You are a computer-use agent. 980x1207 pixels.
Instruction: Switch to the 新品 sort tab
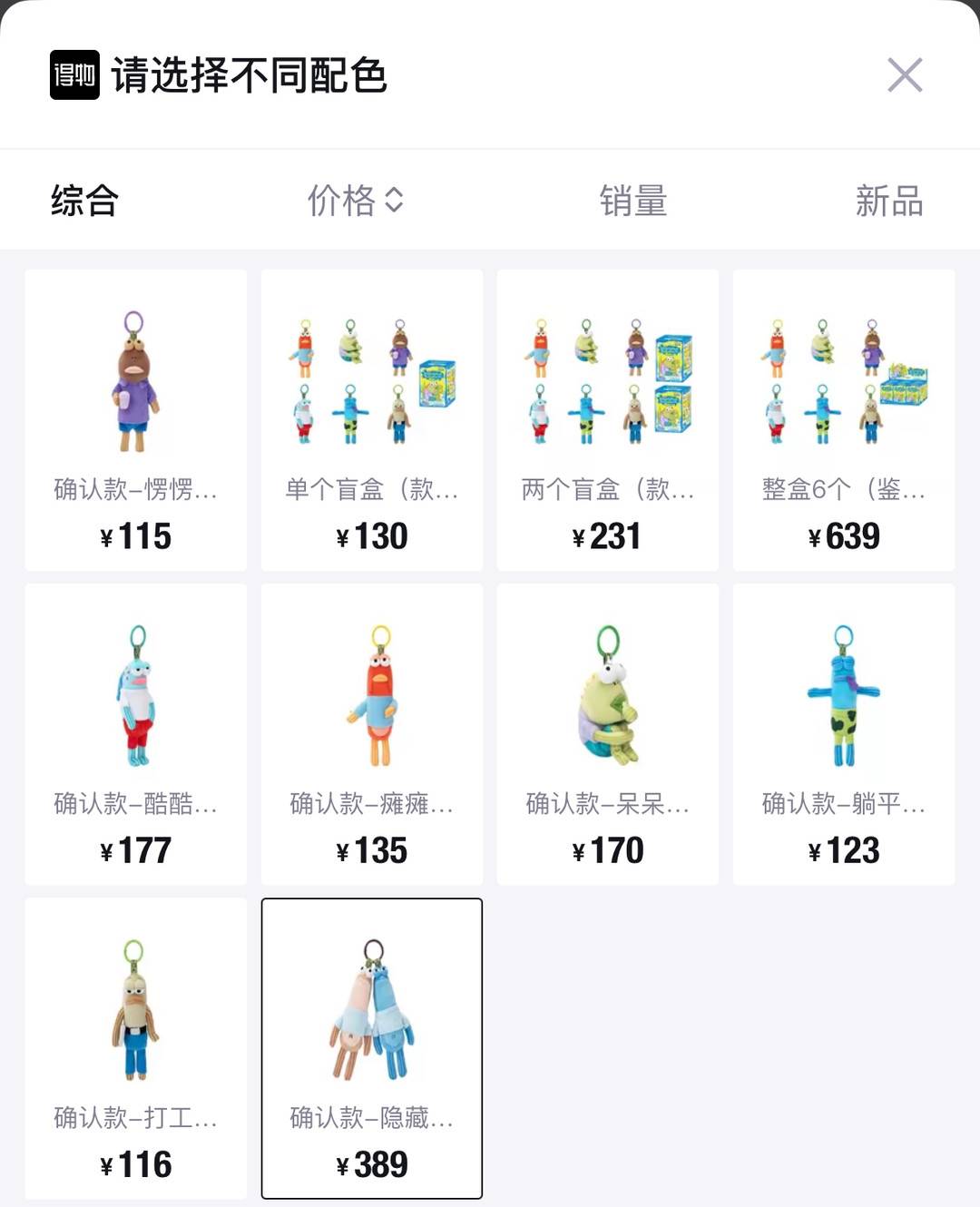889,201
